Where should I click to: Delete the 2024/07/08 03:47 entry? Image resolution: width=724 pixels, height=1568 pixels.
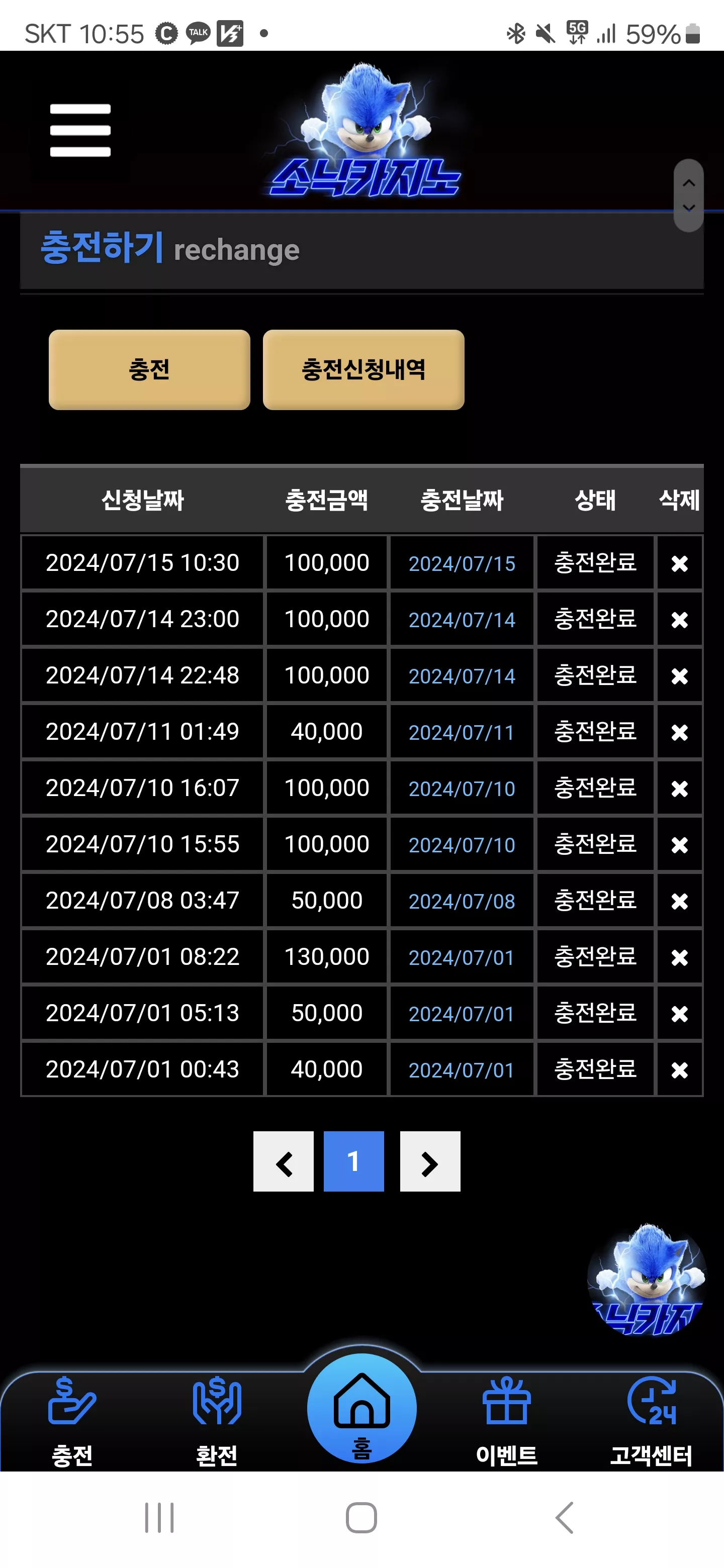click(x=679, y=901)
